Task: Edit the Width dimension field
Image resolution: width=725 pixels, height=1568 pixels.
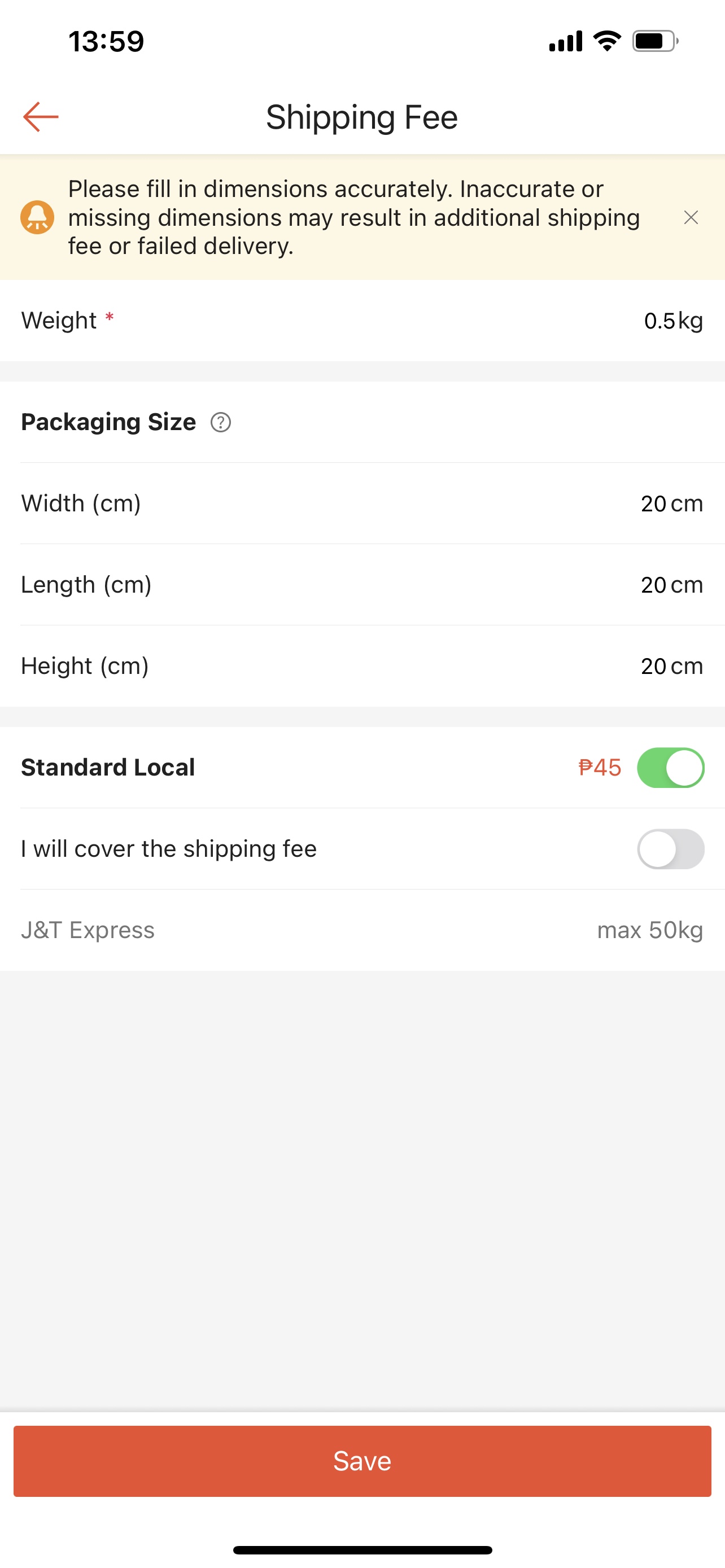Action: 671,503
